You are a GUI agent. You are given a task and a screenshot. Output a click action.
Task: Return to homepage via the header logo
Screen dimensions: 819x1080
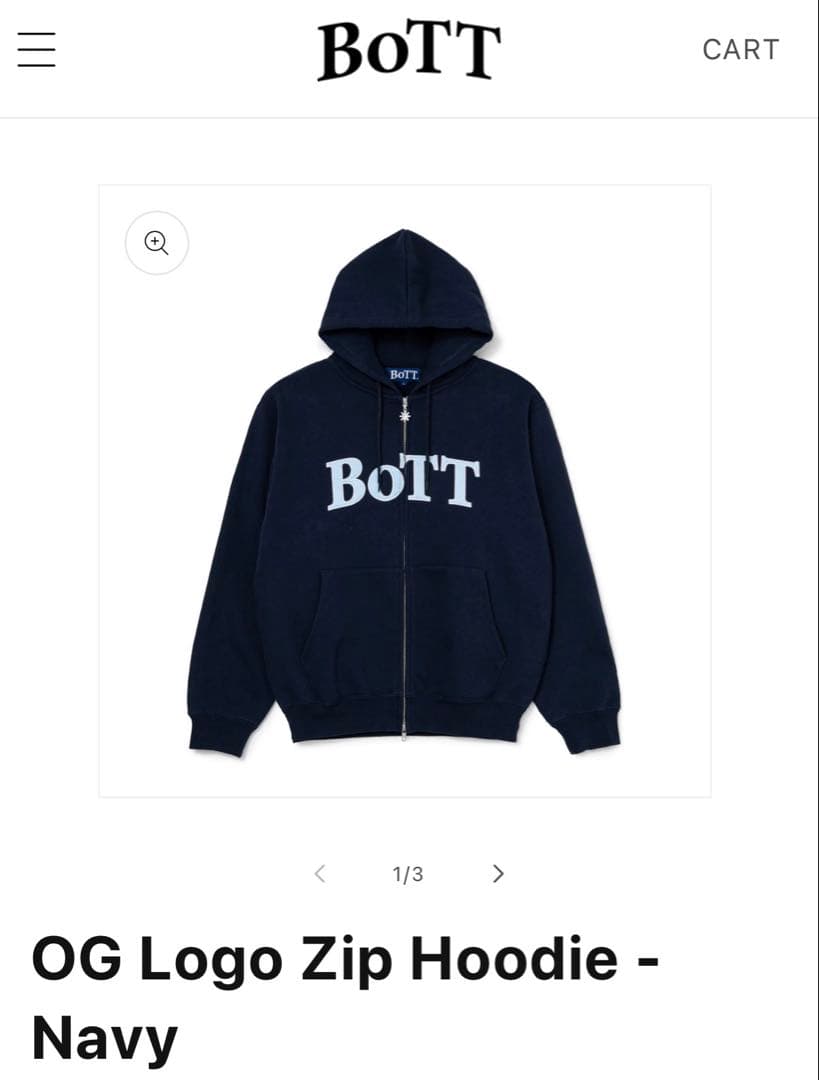[408, 49]
